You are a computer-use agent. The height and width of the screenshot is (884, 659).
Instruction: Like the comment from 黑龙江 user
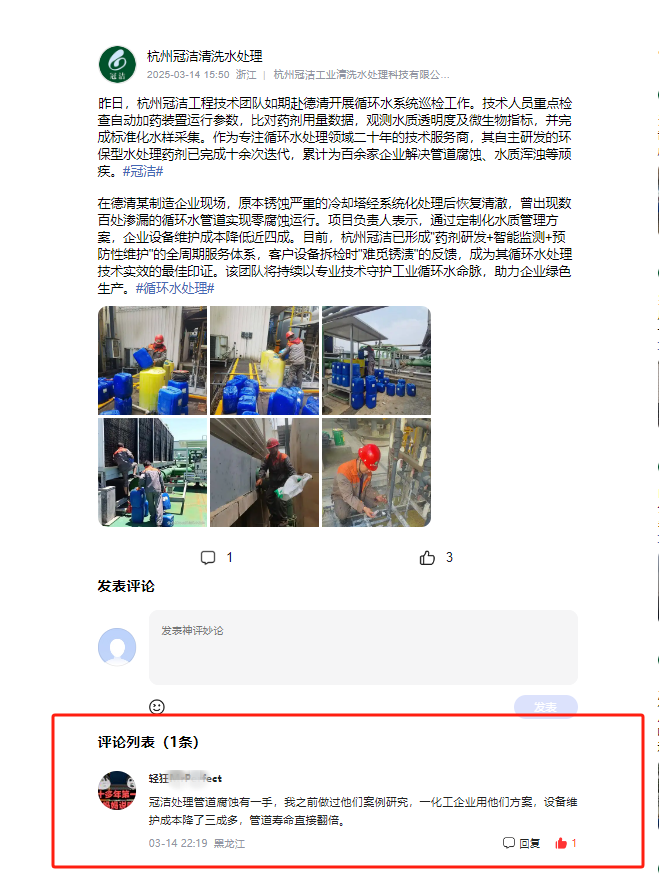click(562, 843)
